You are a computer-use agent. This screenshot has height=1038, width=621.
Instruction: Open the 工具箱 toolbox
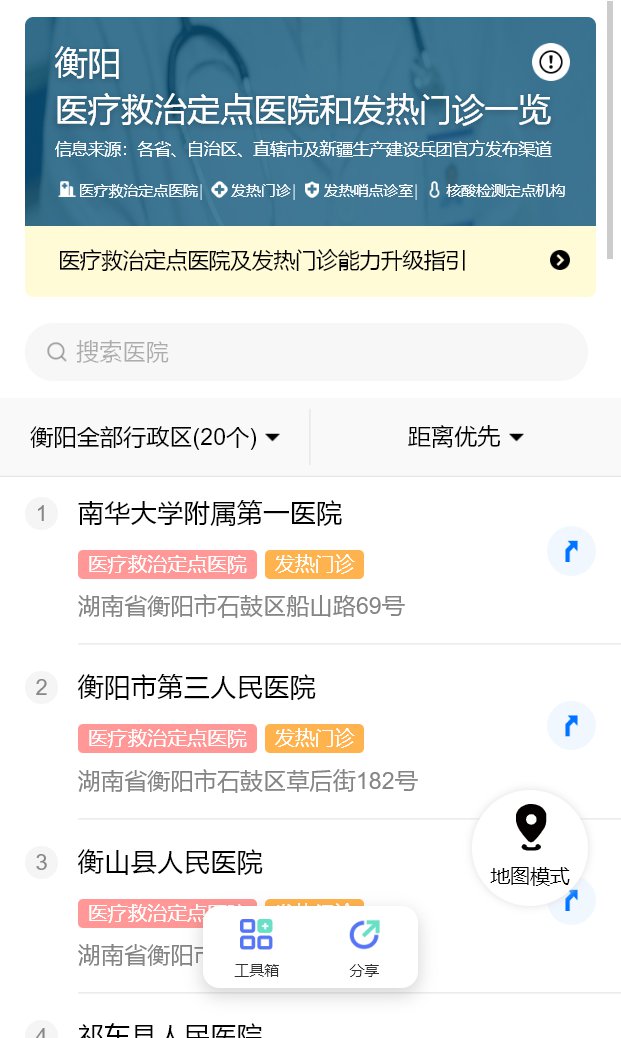pyautogui.click(x=256, y=947)
